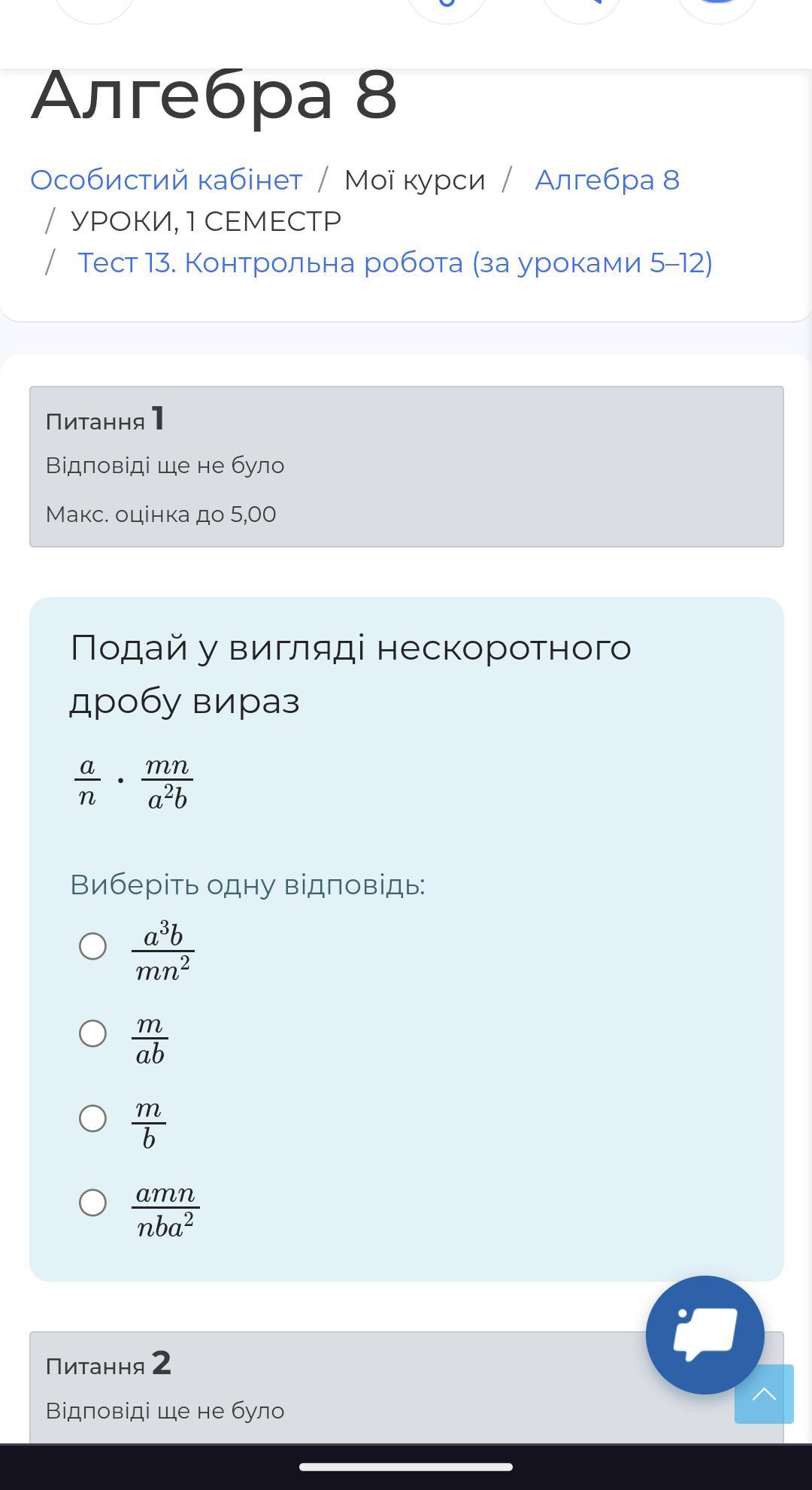
Task: Select the answer m over ab
Action: click(92, 1033)
